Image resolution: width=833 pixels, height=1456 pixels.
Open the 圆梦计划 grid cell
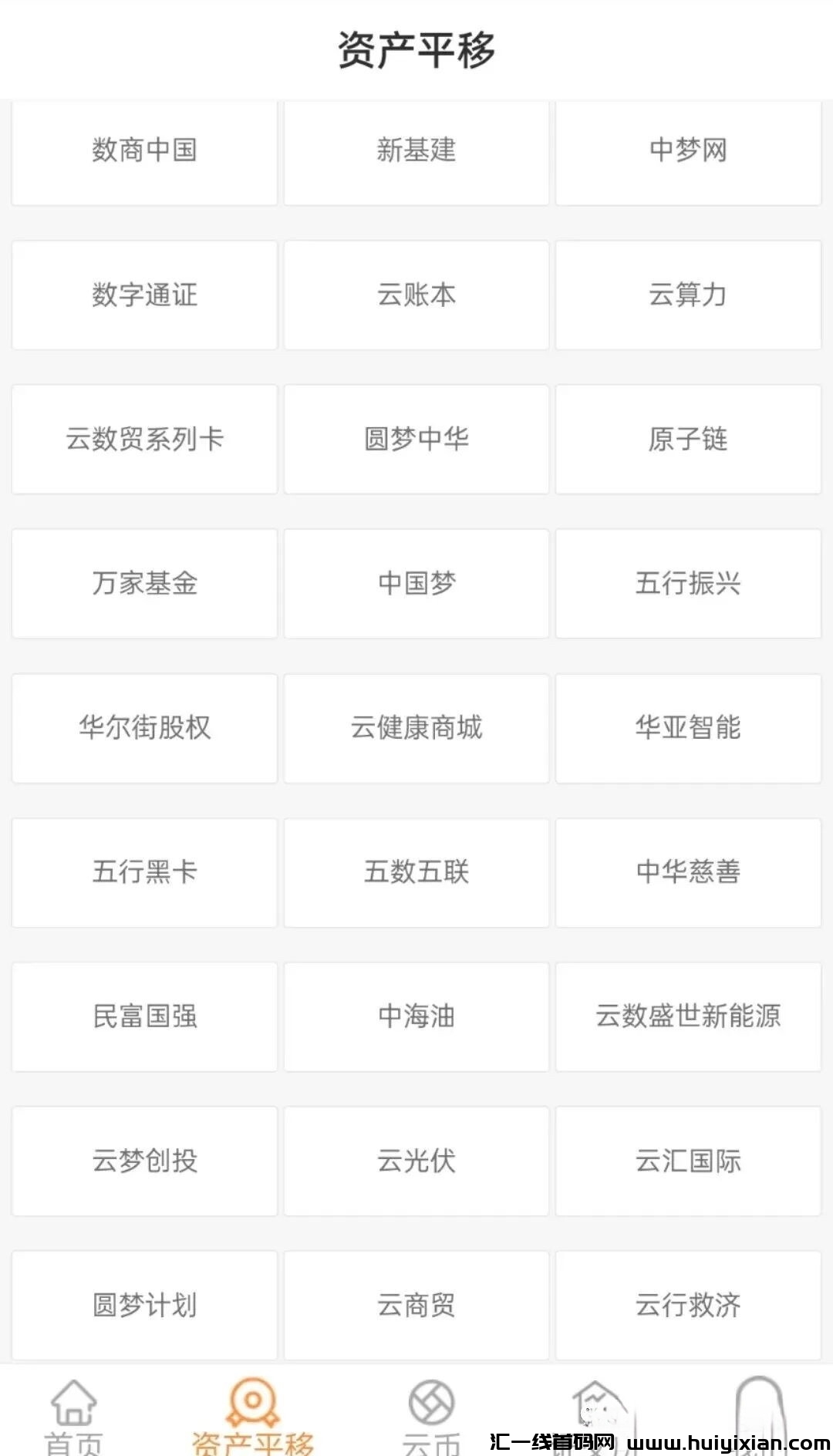click(x=143, y=1305)
